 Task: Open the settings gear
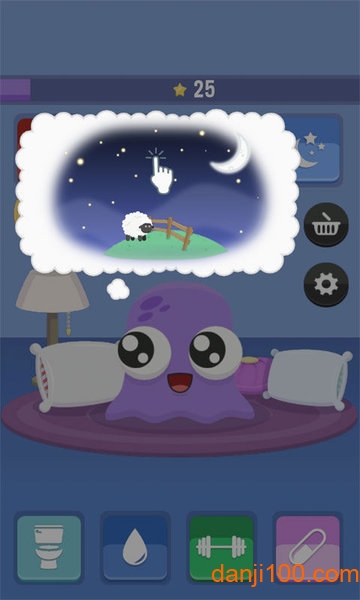tap(326, 285)
